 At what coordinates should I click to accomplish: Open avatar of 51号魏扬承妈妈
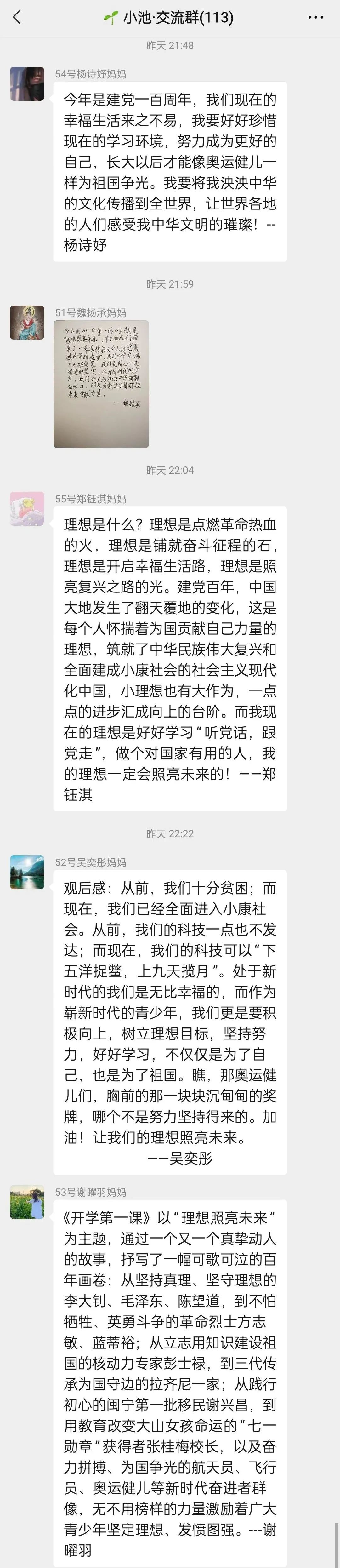tap(27, 323)
